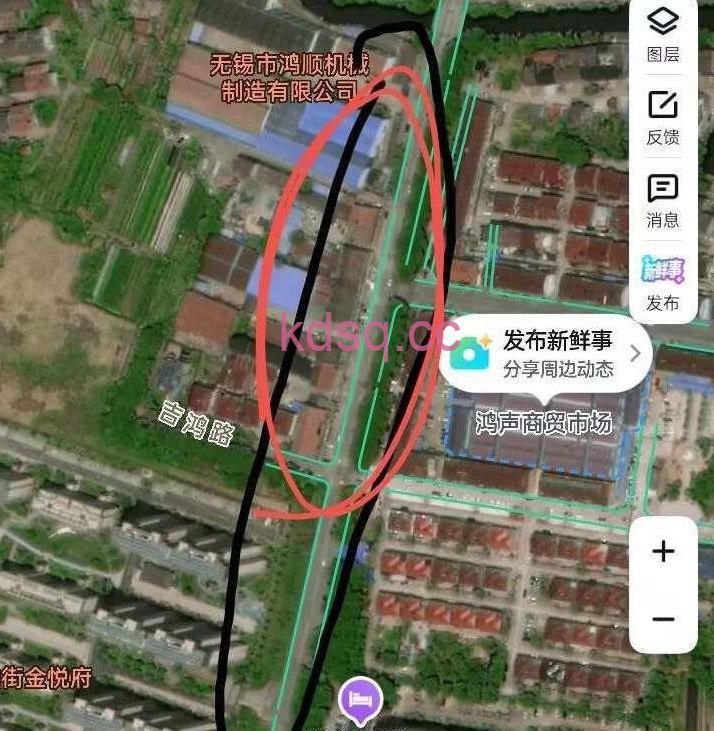Open the 发布新鲜事 share bubble
This screenshot has height=731, width=714.
[x=546, y=352]
